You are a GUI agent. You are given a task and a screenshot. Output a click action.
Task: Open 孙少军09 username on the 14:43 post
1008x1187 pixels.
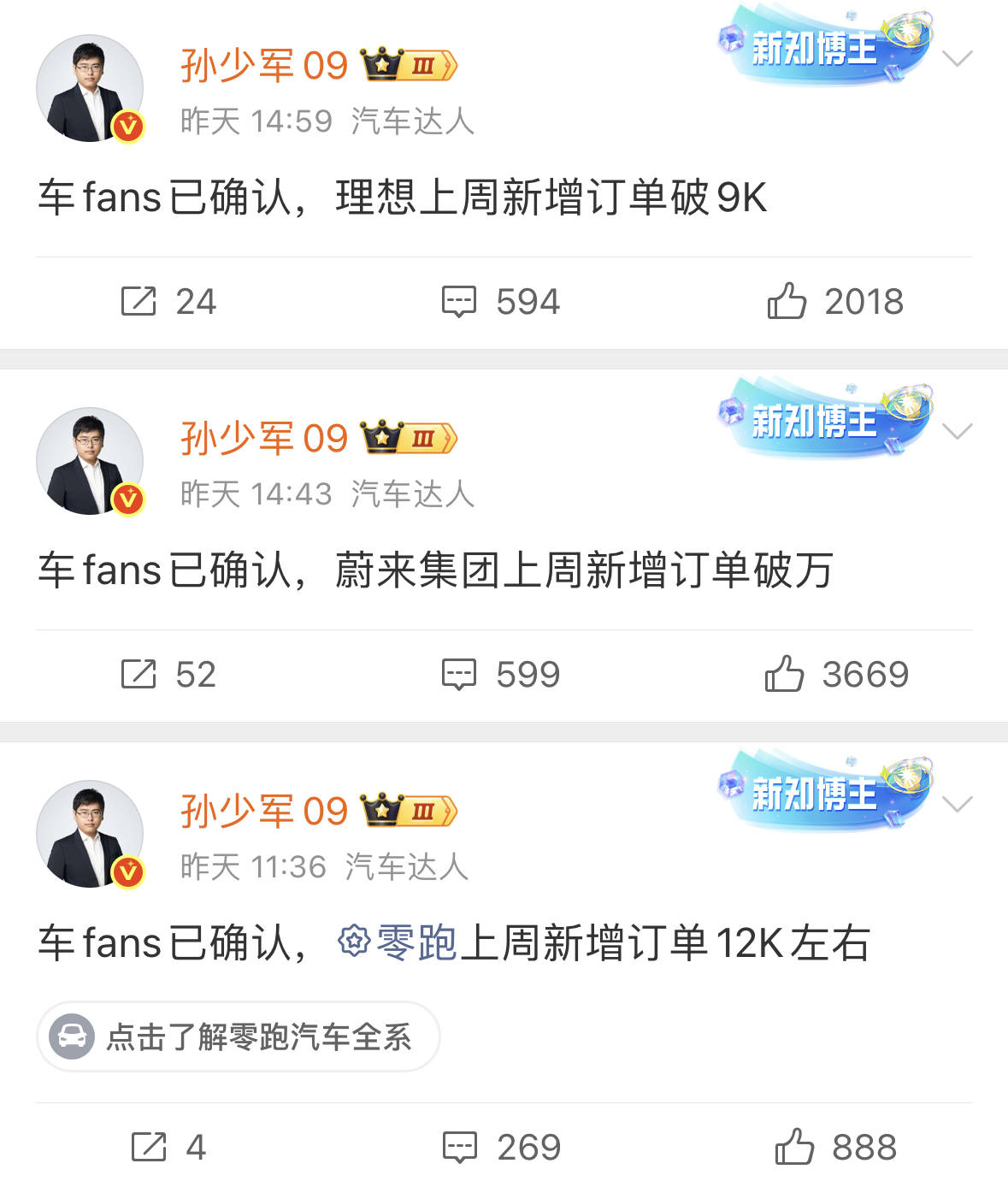point(263,439)
